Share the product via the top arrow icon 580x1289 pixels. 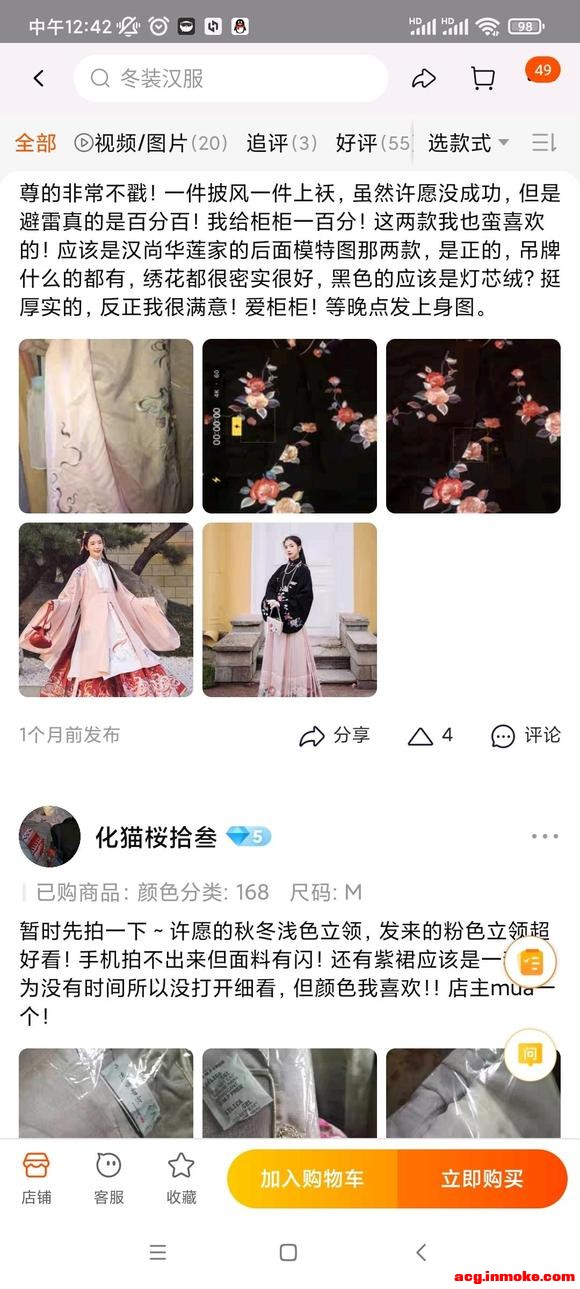pos(425,78)
